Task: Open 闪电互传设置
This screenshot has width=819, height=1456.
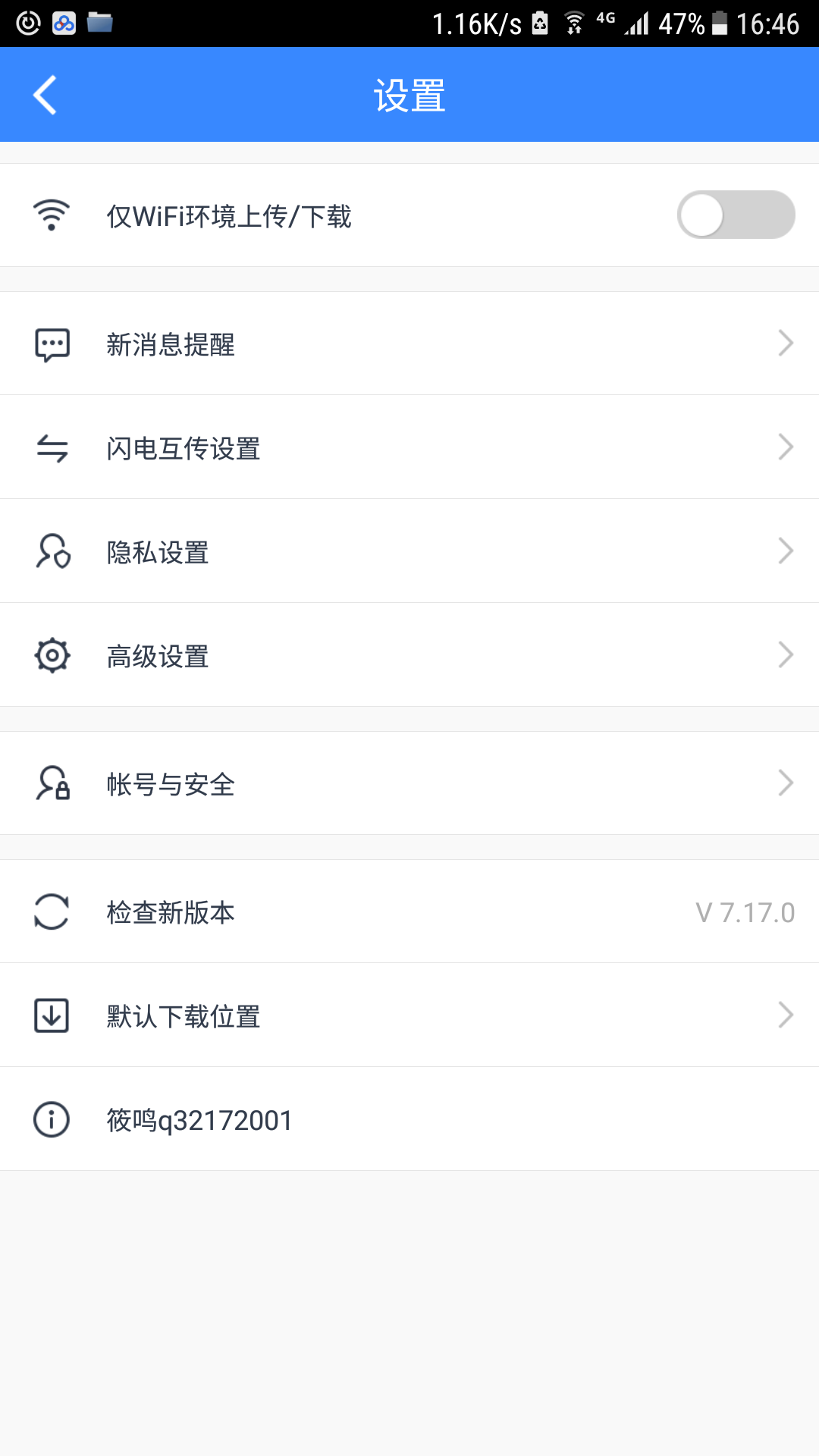Action: [x=409, y=447]
